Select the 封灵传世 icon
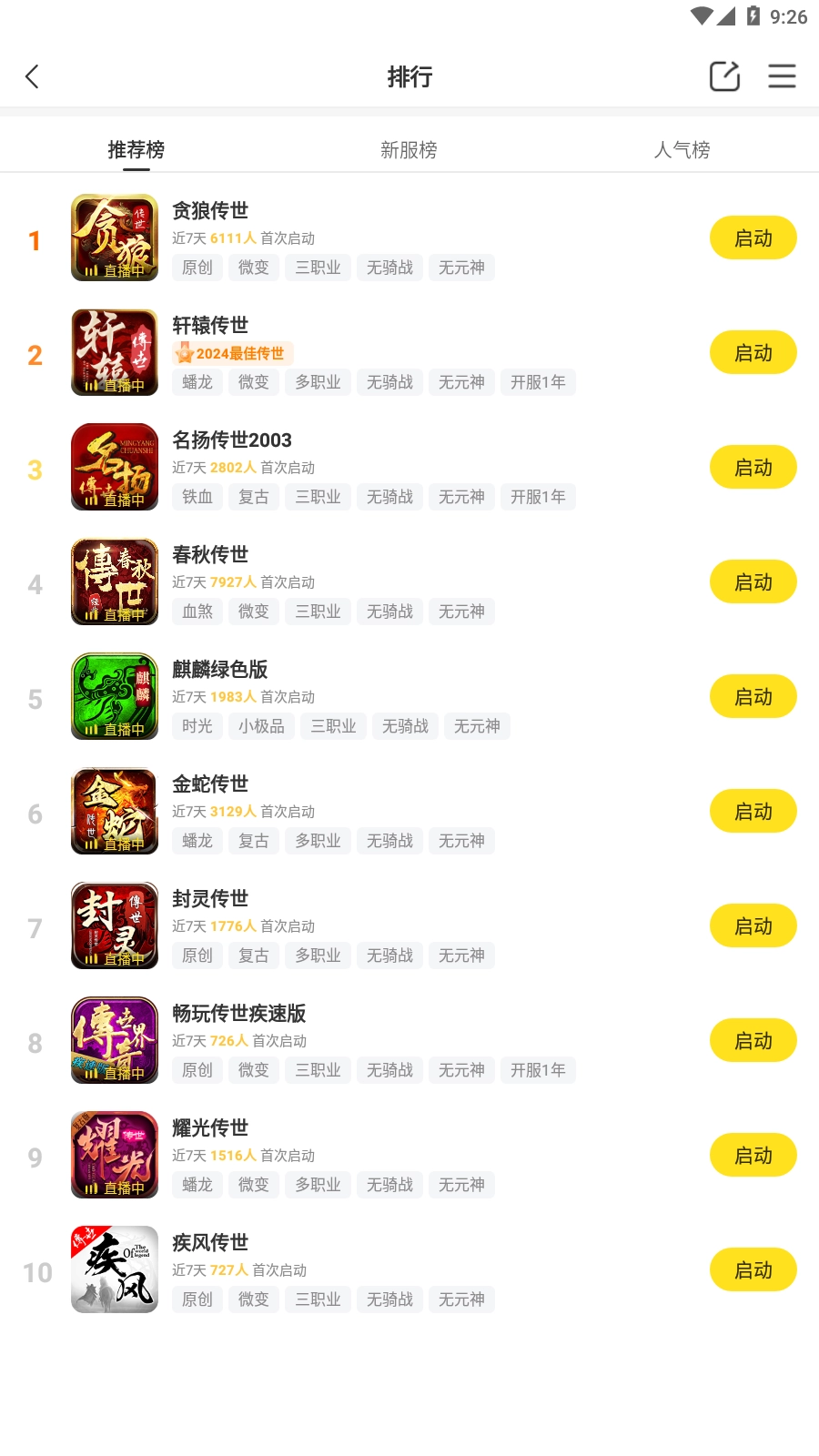 tap(114, 925)
